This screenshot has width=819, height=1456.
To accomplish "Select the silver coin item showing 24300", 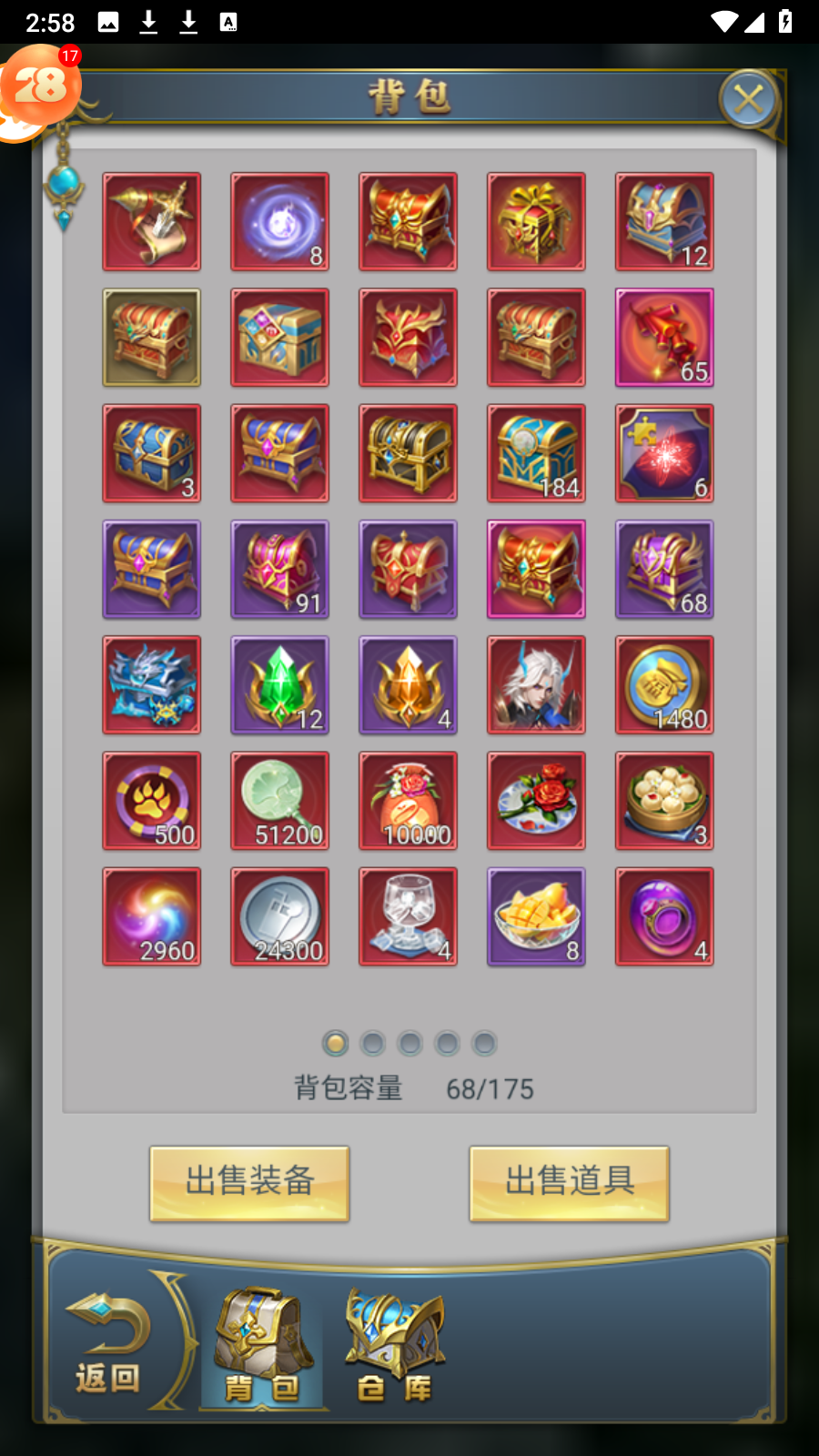I will tap(279, 916).
